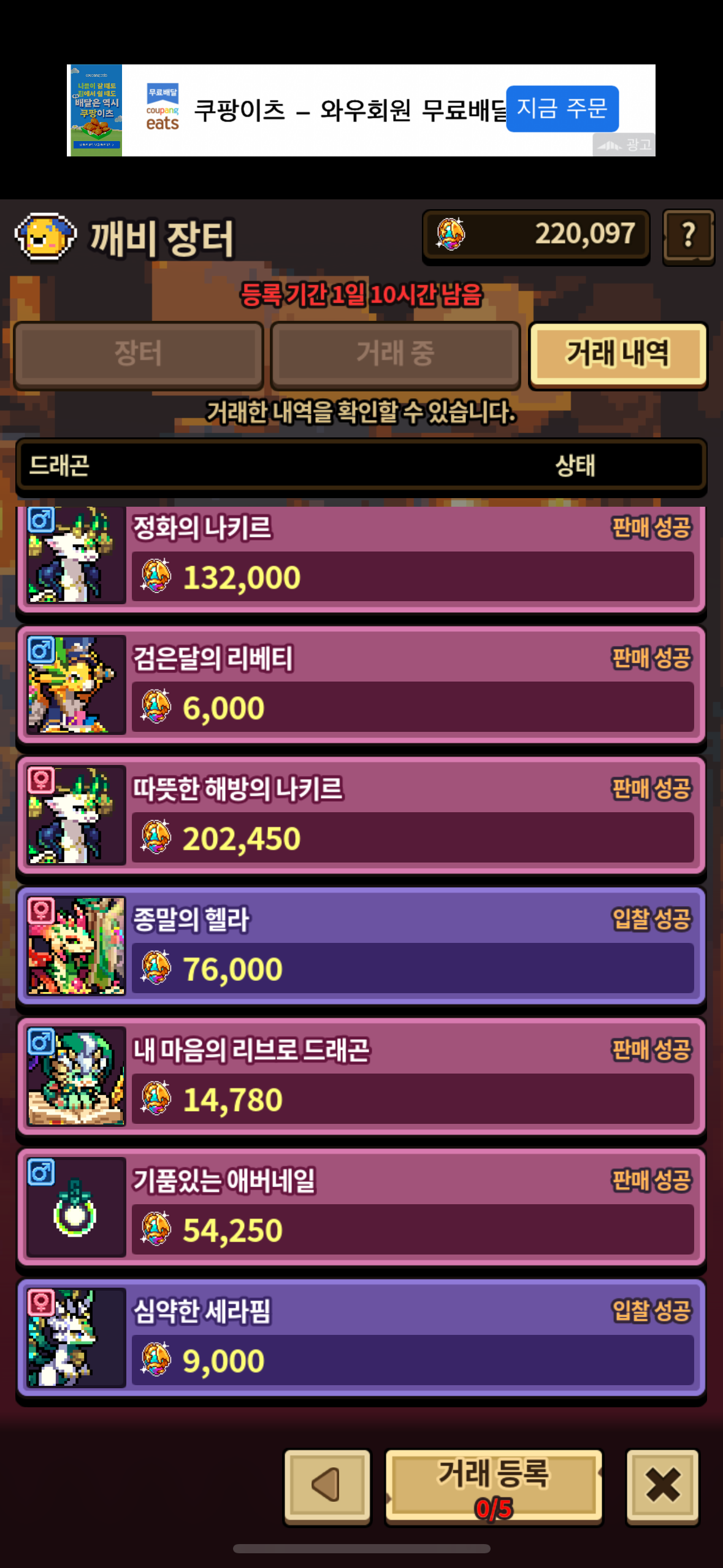Open the 기품있는 애버네일 trade record

(x=361, y=1207)
